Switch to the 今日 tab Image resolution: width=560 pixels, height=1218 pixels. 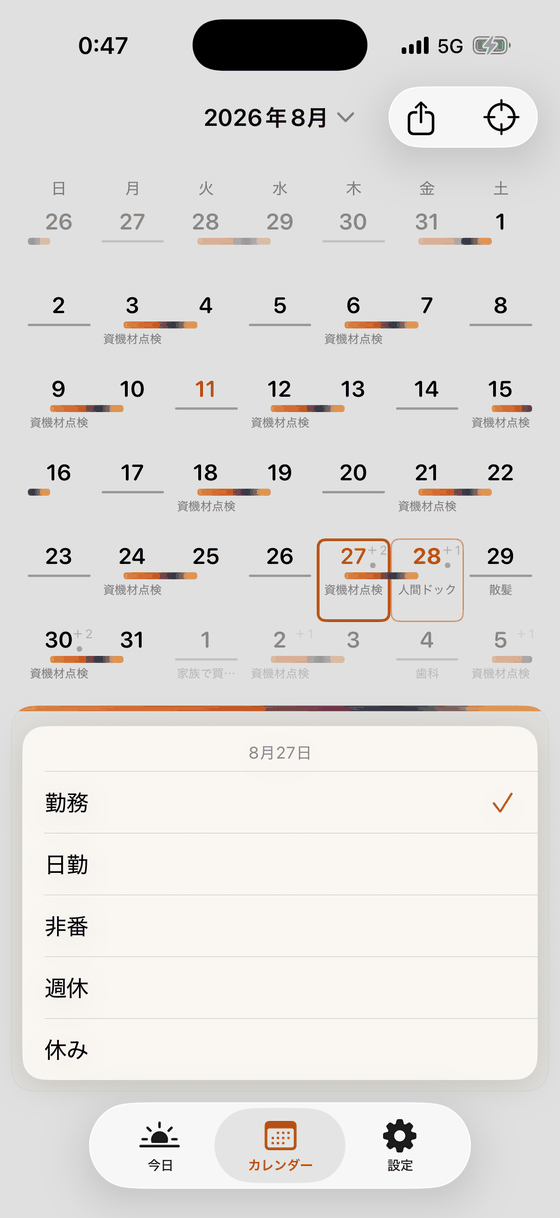coord(160,1146)
